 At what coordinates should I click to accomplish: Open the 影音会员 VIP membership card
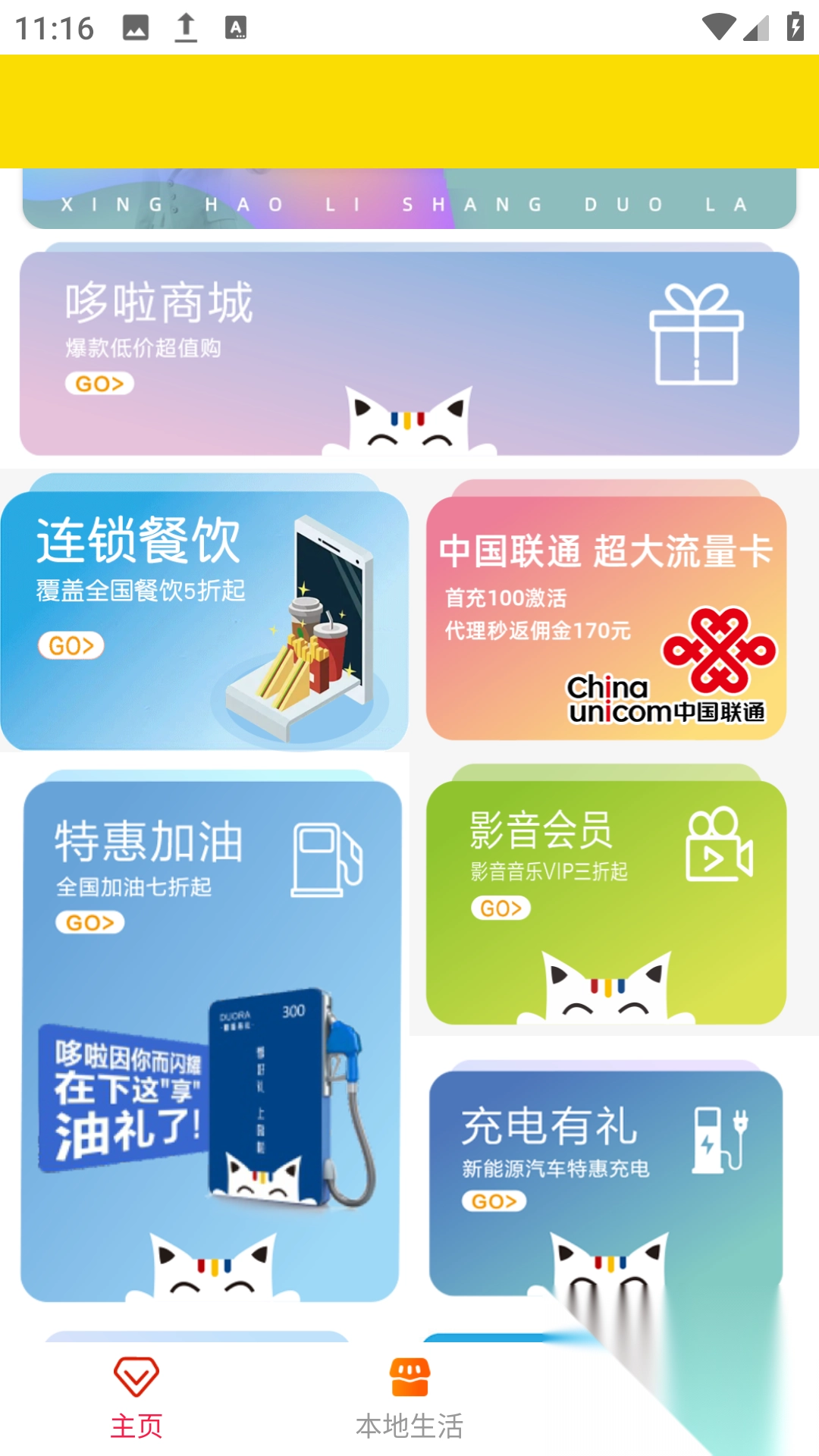605,901
